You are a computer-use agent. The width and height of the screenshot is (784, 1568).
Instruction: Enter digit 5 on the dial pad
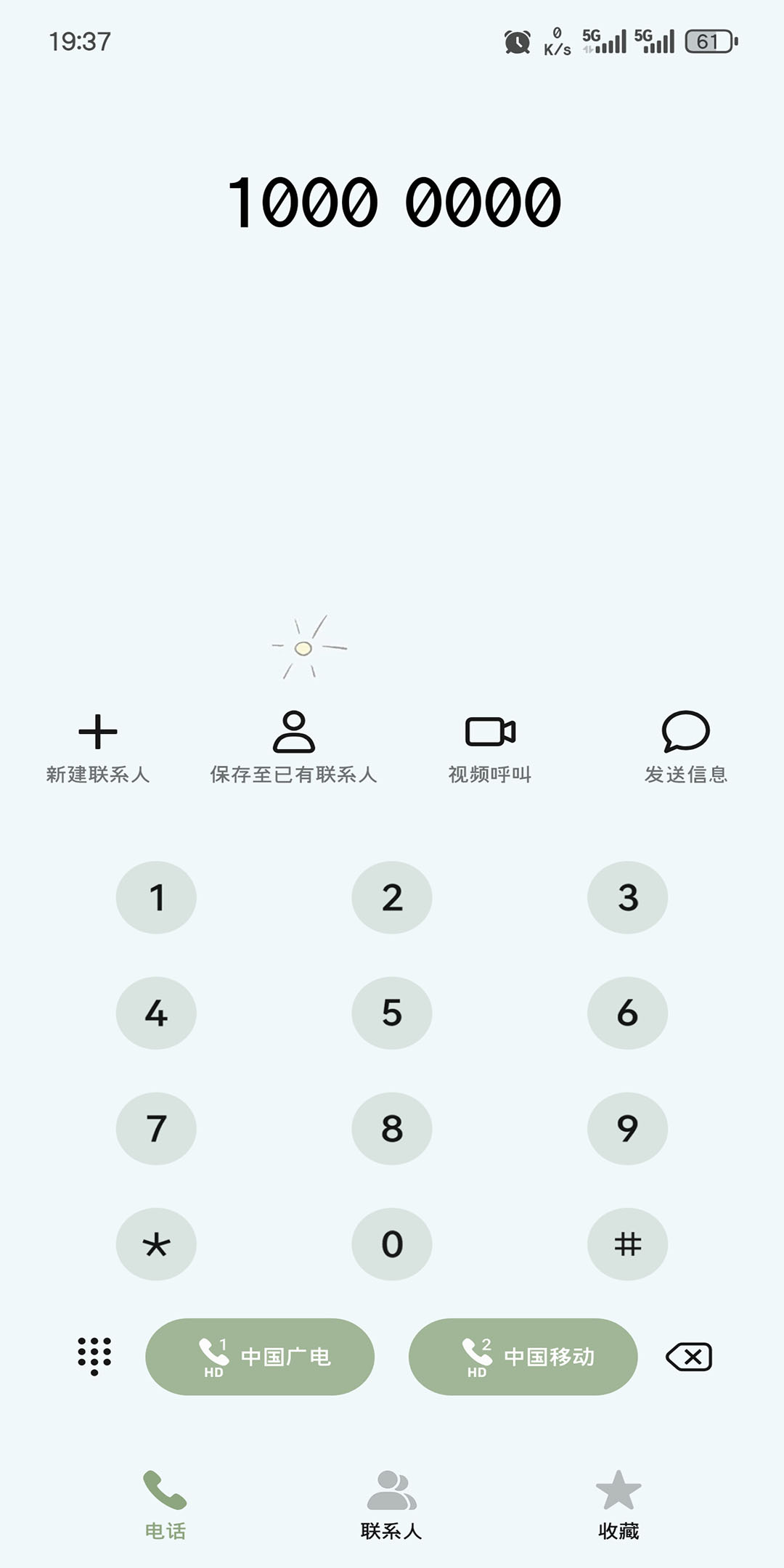tap(392, 1013)
